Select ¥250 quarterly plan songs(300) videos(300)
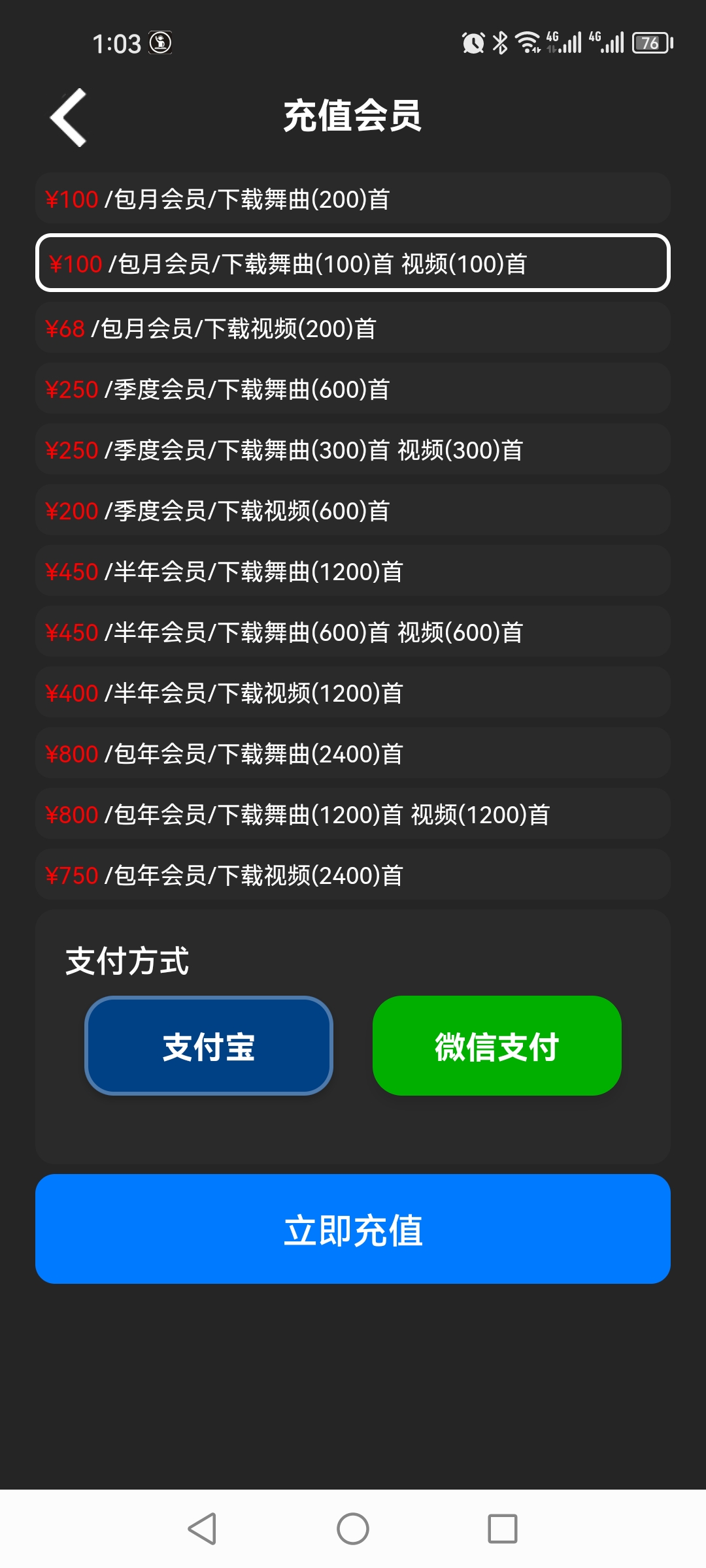706x1568 pixels. click(353, 449)
